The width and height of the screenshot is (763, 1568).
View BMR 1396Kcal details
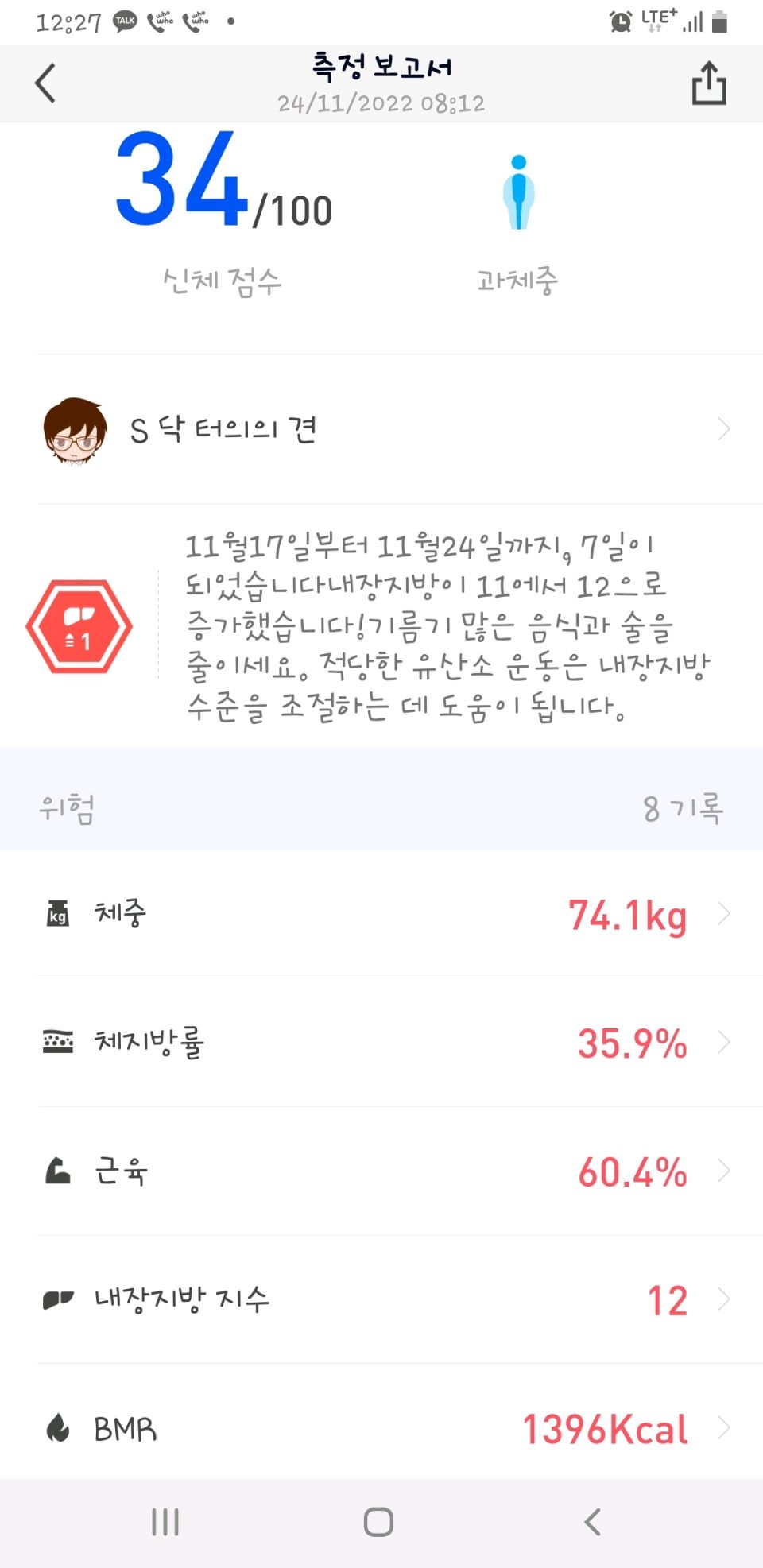(x=381, y=1428)
